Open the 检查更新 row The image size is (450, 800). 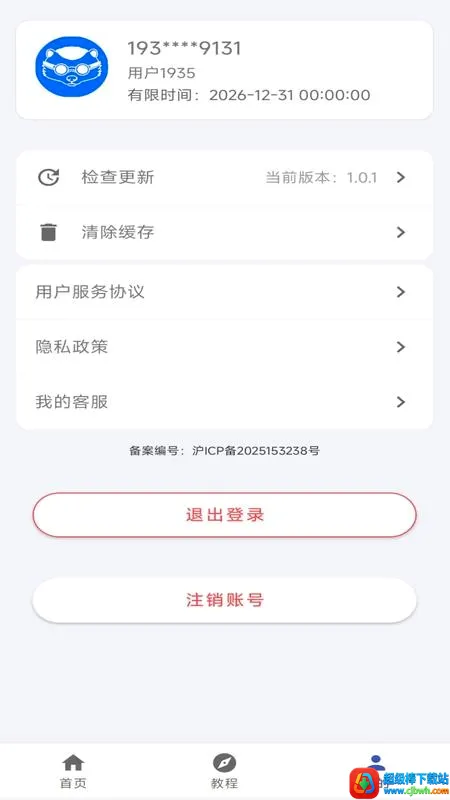[224, 178]
